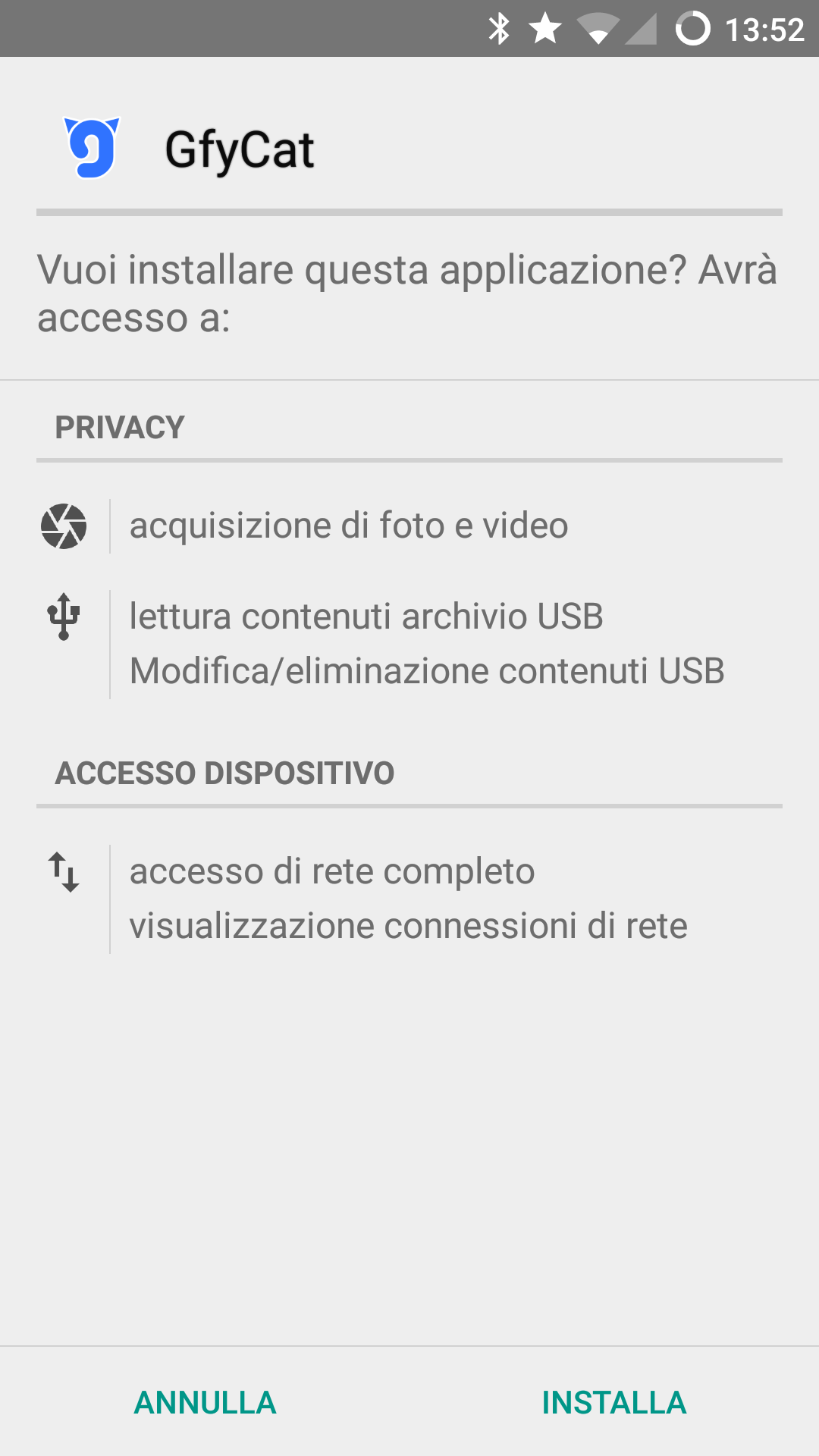Open the 'accesso di rete completo' permission

[332, 871]
